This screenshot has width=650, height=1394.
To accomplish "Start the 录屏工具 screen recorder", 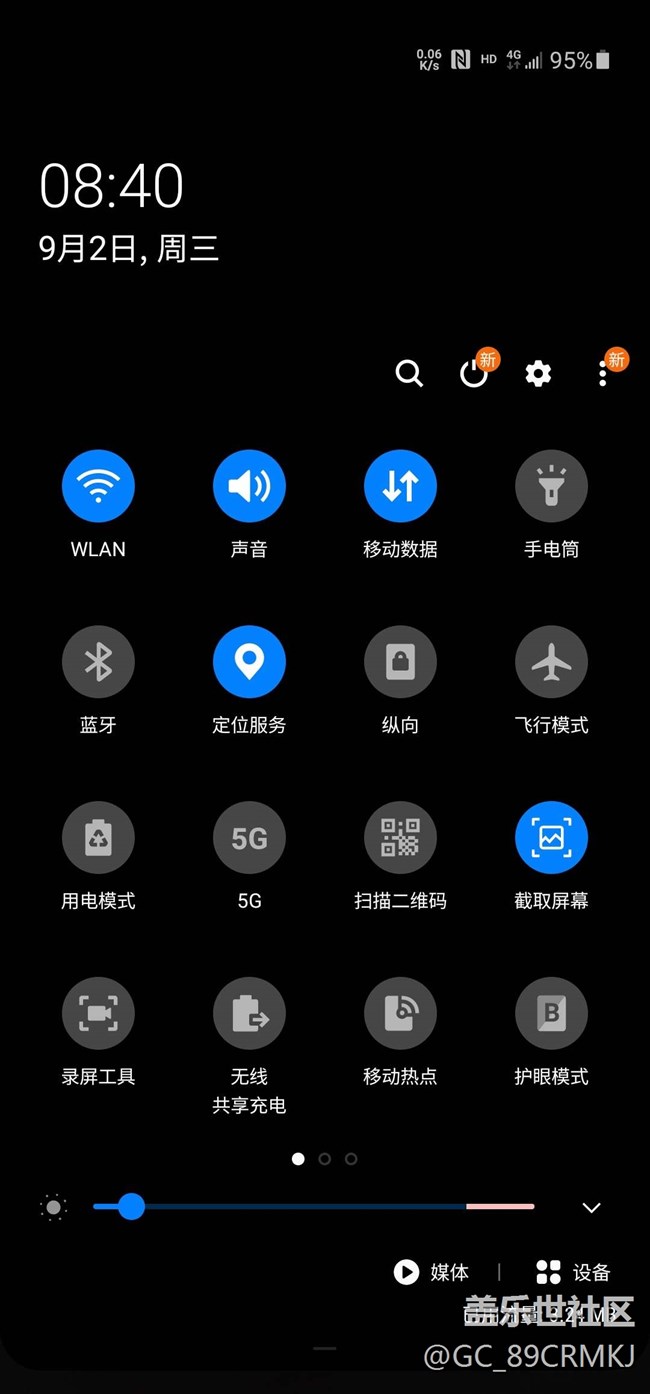I will (98, 1014).
